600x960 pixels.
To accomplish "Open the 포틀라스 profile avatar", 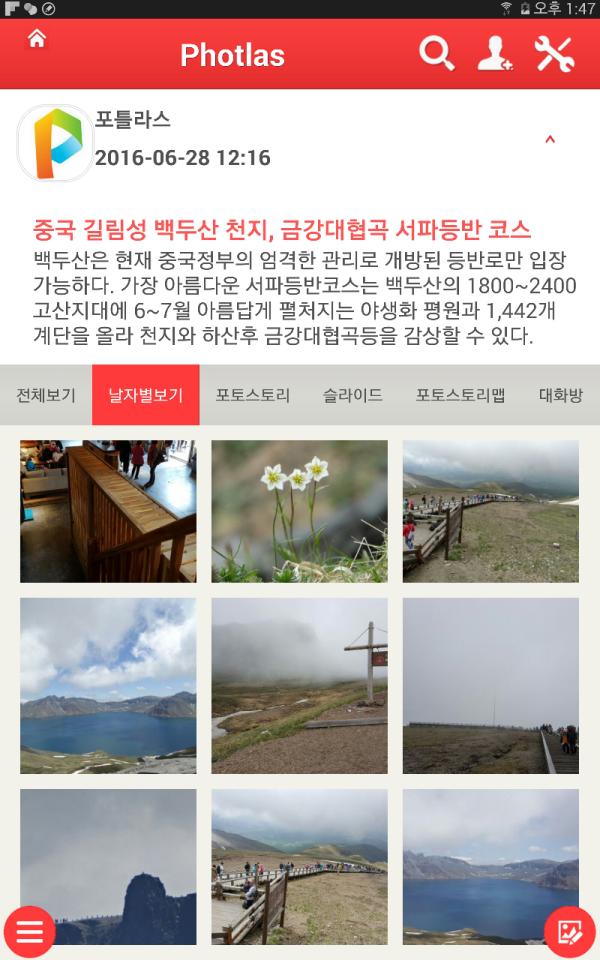I will point(53,142).
